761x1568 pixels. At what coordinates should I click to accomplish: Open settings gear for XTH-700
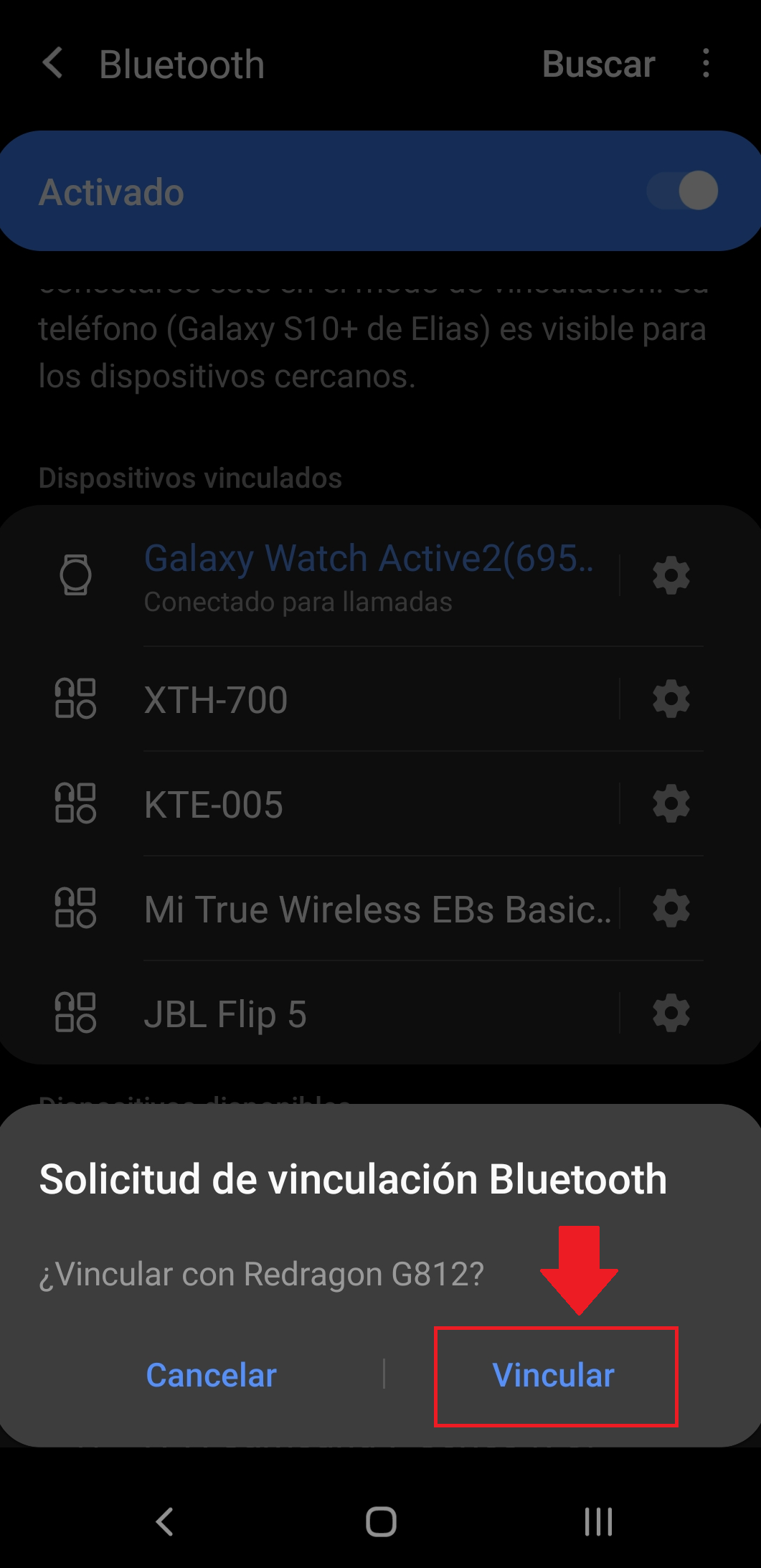click(671, 699)
